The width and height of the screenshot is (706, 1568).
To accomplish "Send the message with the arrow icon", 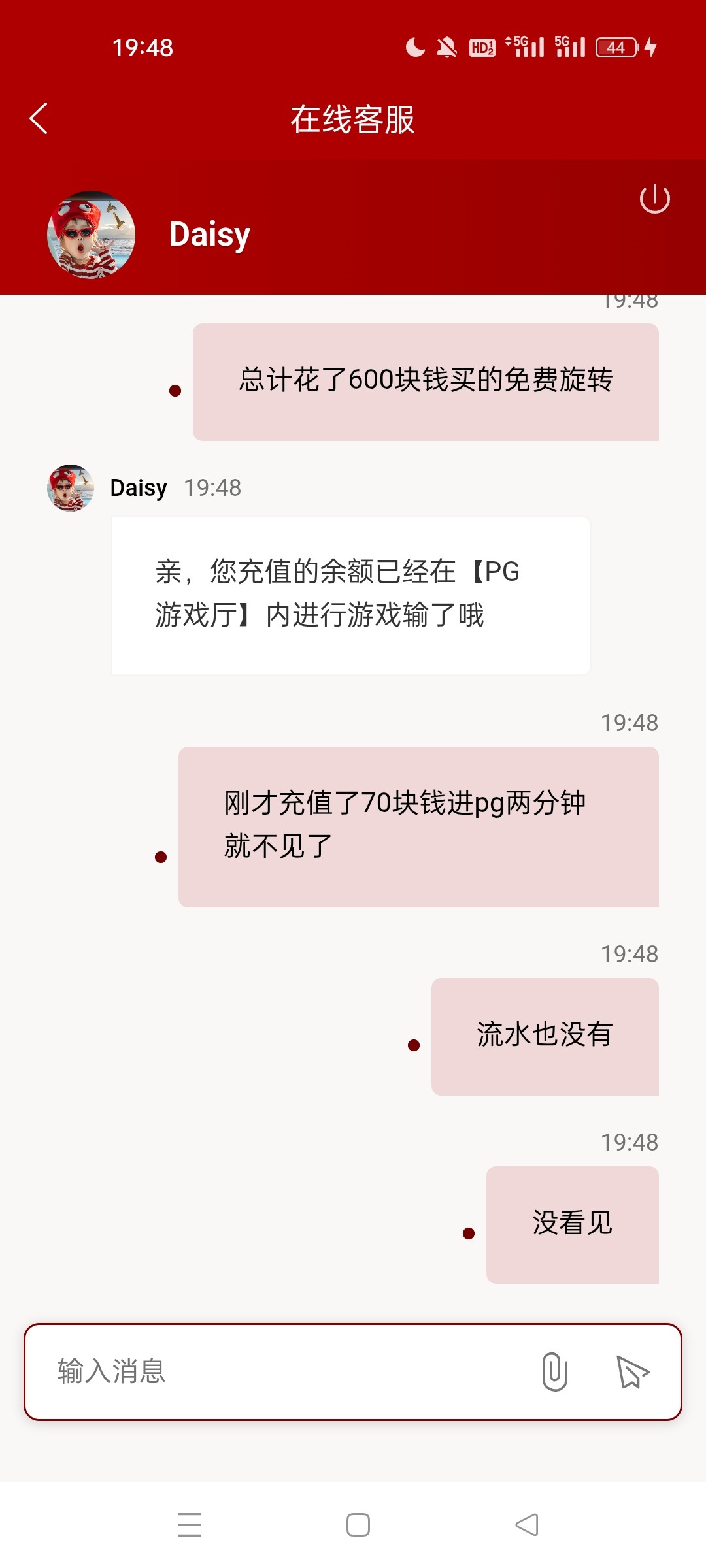I will tap(632, 1371).
